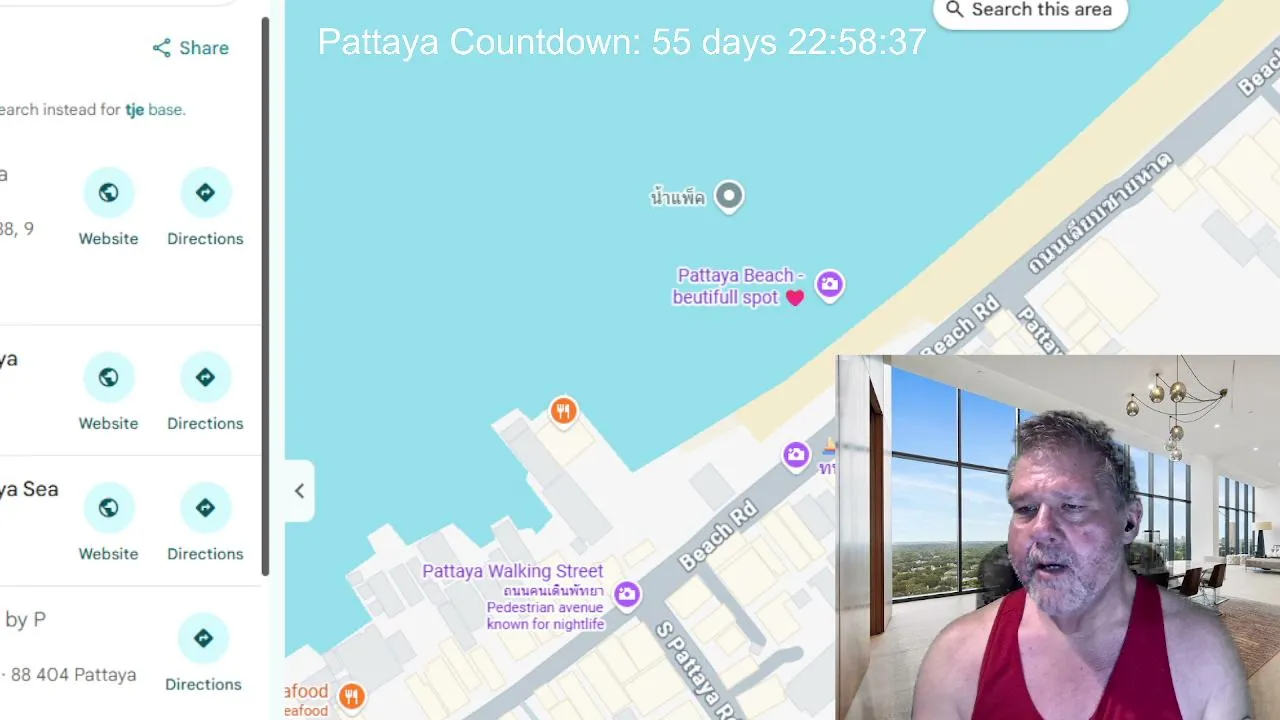Open the orange restaurant pin on the pier
This screenshot has height=720, width=1280.
564,411
